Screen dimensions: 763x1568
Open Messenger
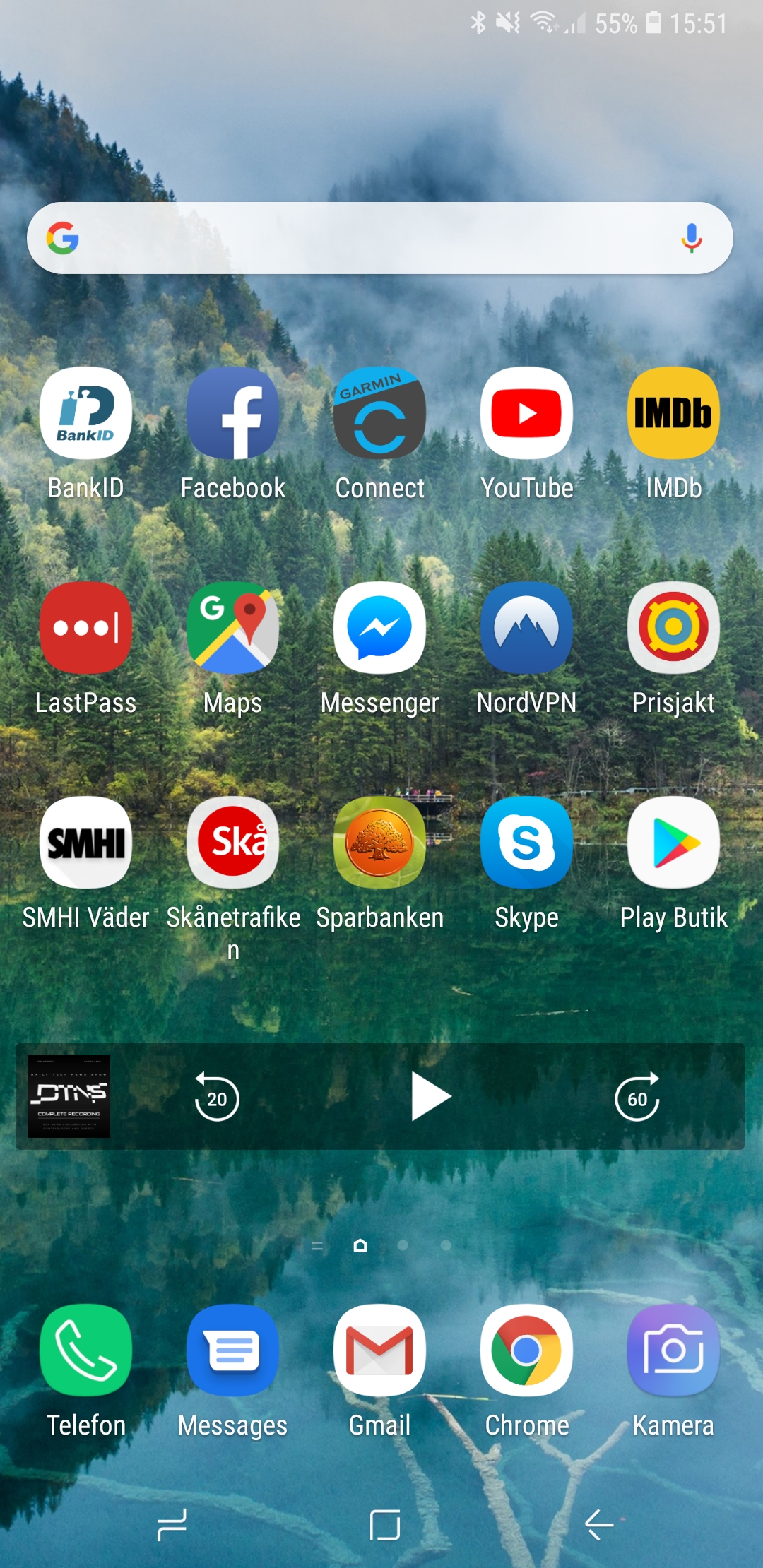click(x=379, y=629)
